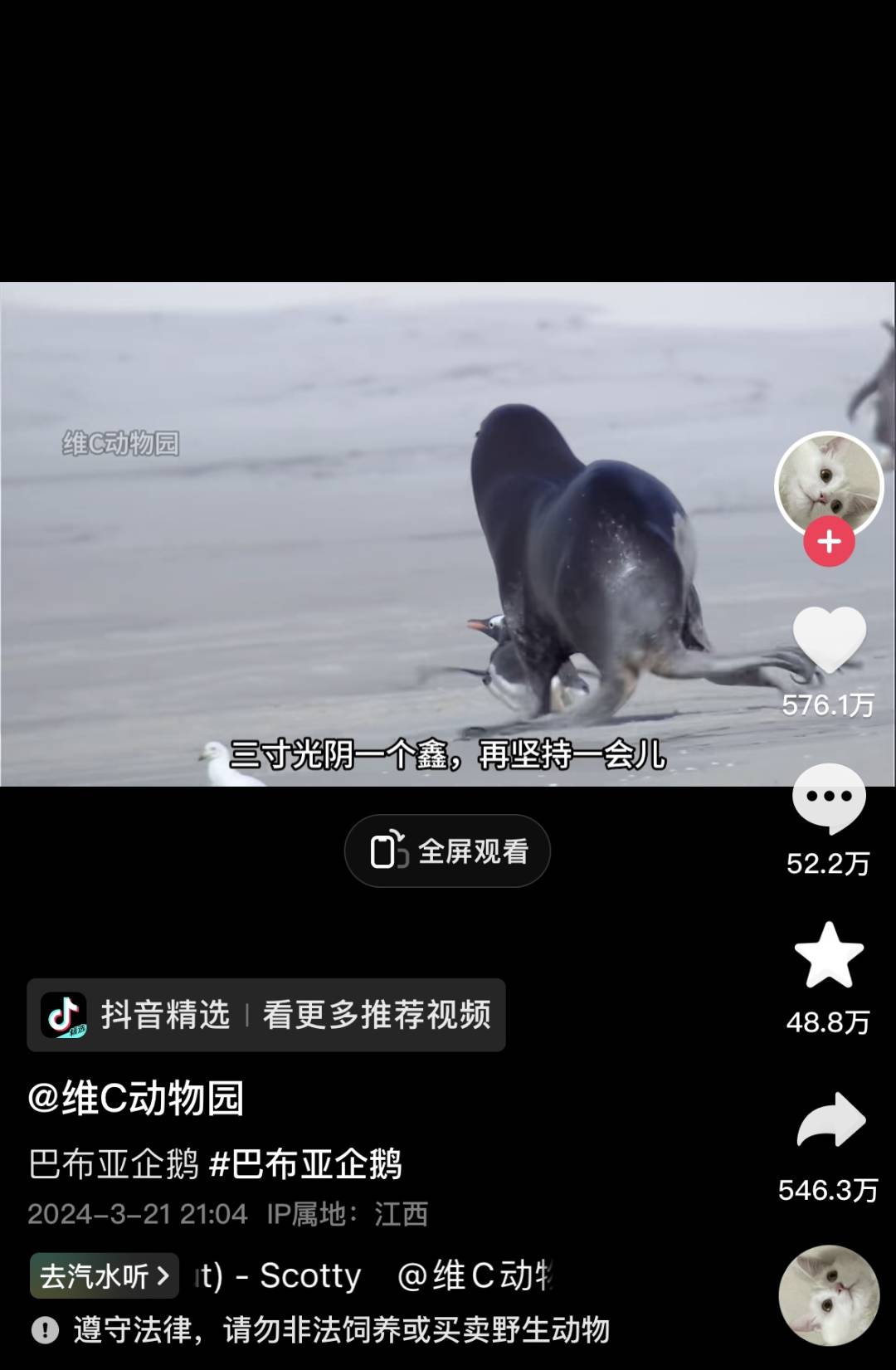This screenshot has width=896, height=1370.
Task: Open the creator's cat avatar profile
Action: click(828, 484)
